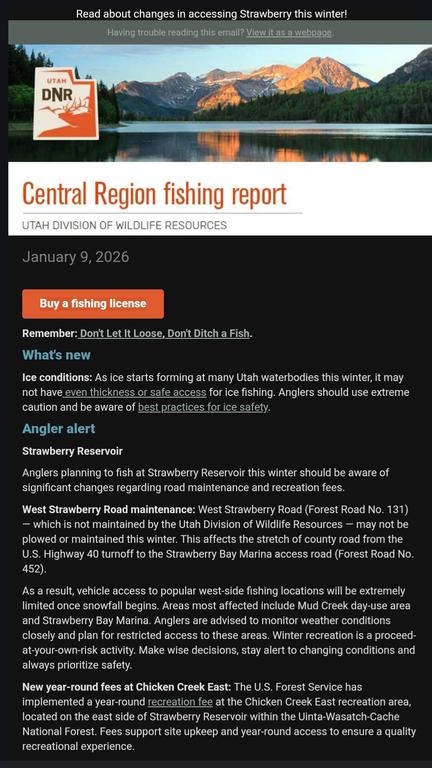Tap the Buy a fishing license button
The width and height of the screenshot is (432, 768).
coord(93,304)
